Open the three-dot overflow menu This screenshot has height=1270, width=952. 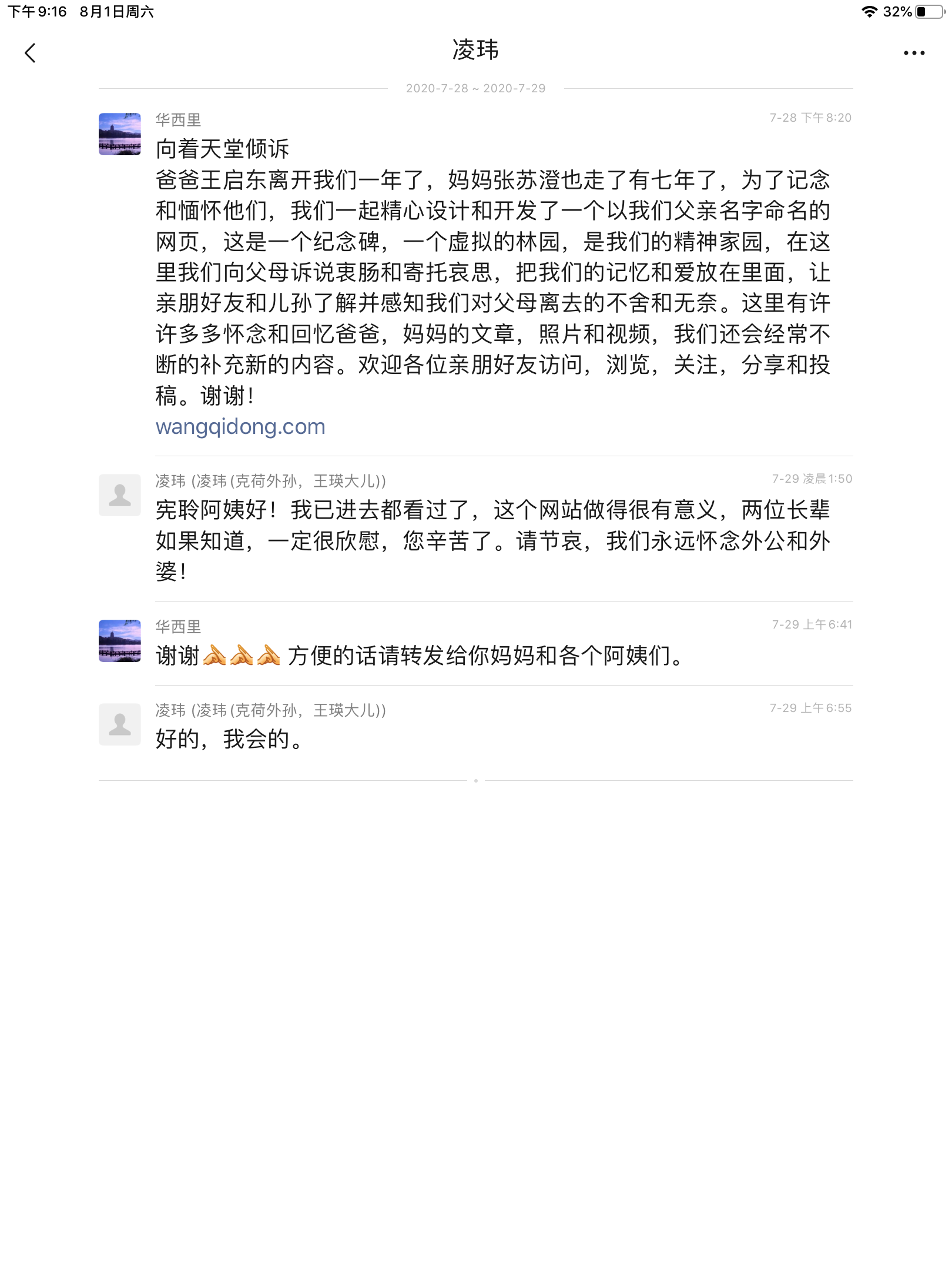pos(914,53)
